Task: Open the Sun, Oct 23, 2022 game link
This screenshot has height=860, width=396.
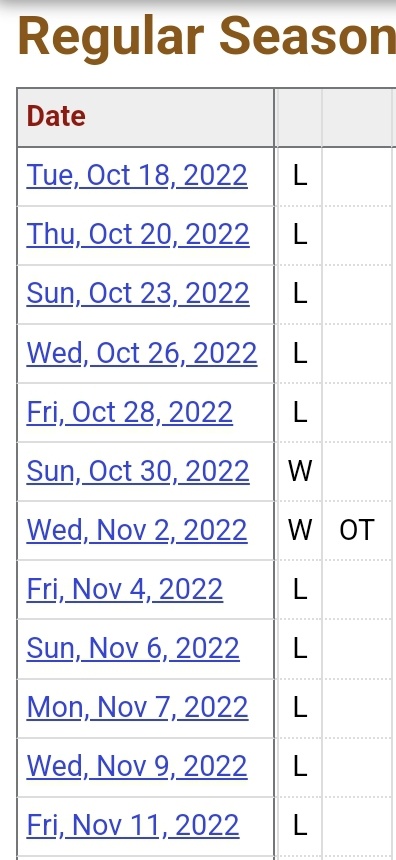Action: tap(138, 295)
